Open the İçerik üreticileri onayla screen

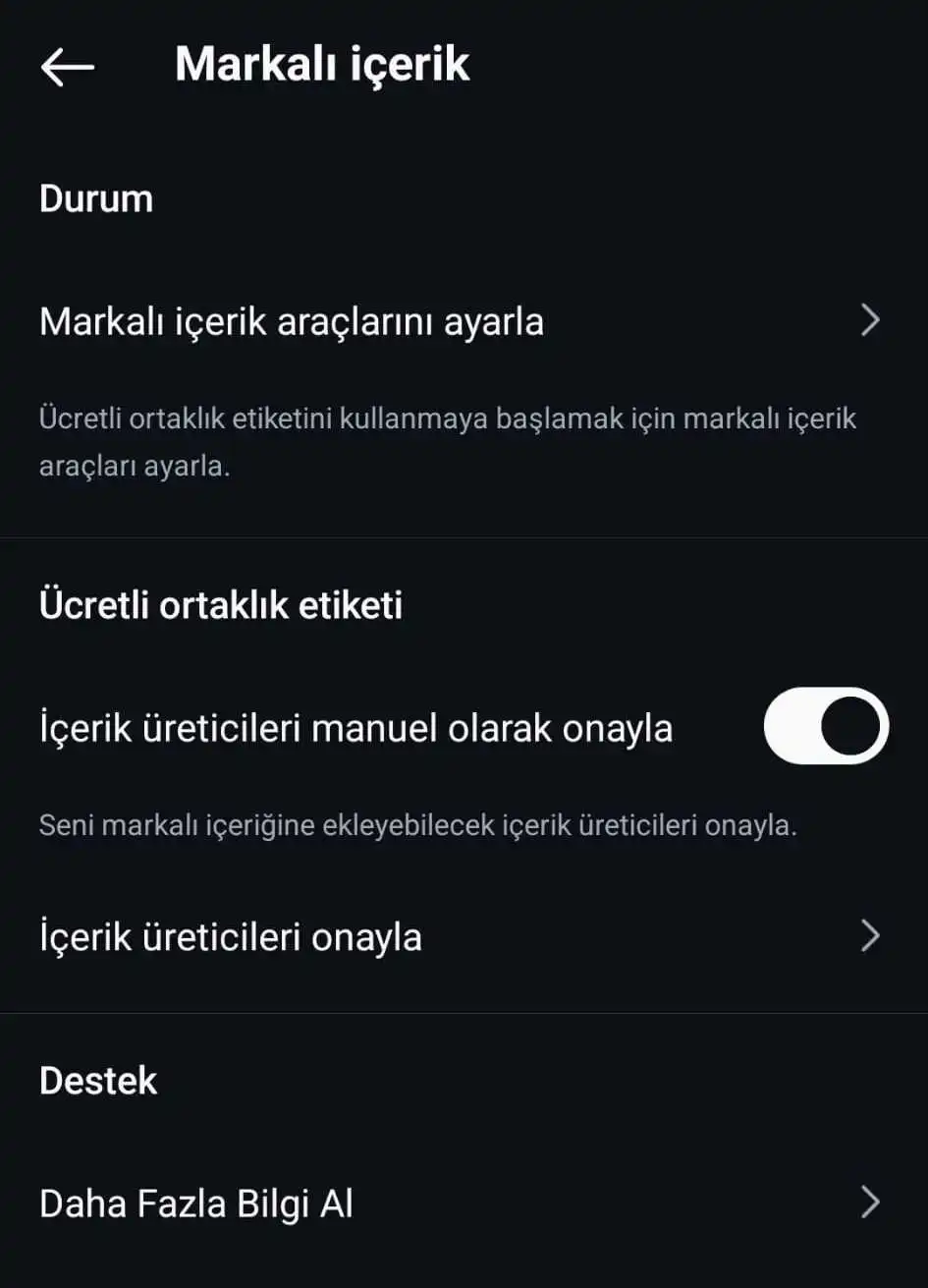[x=233, y=936]
